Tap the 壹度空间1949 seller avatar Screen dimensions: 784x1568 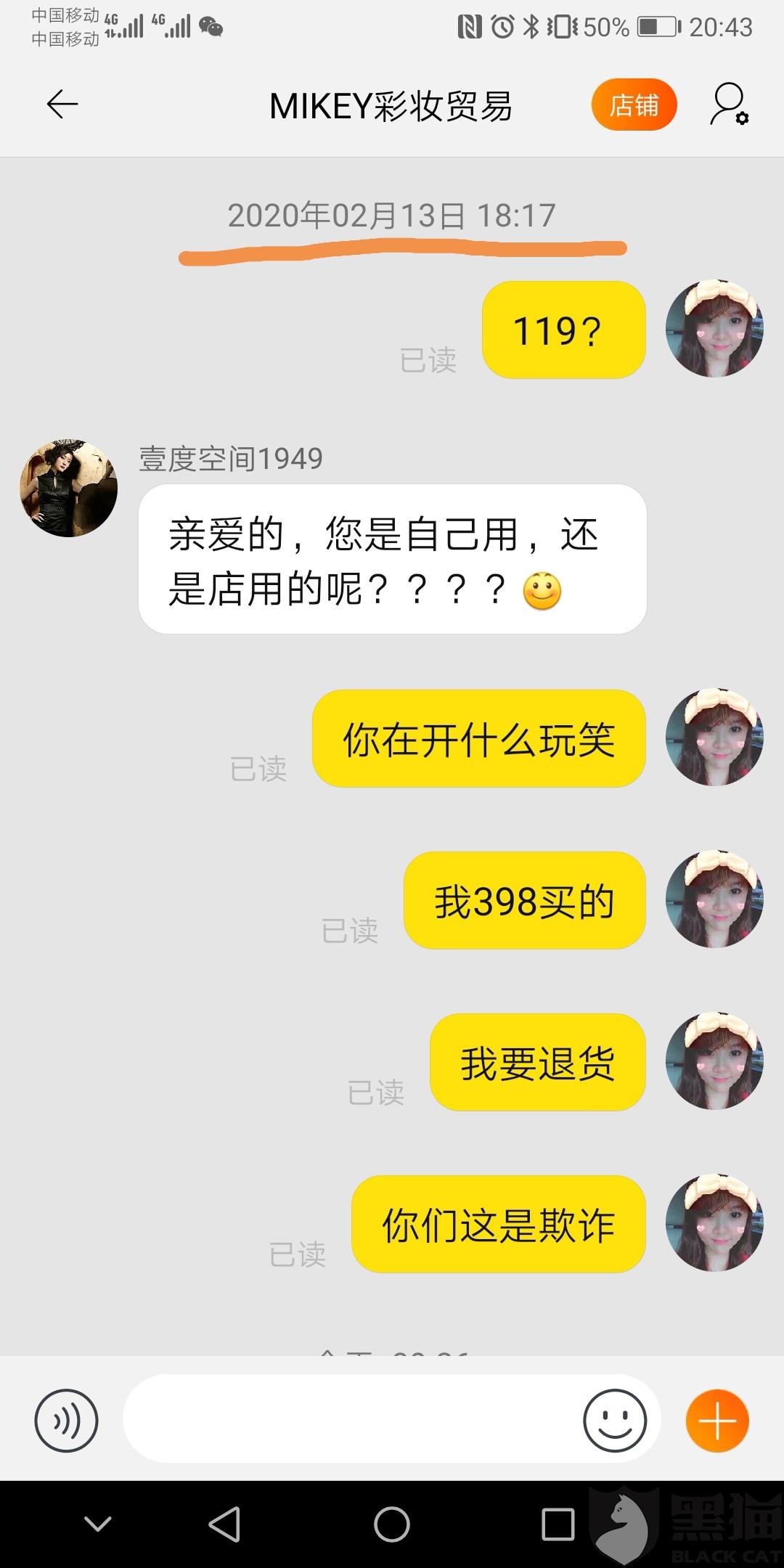click(69, 488)
